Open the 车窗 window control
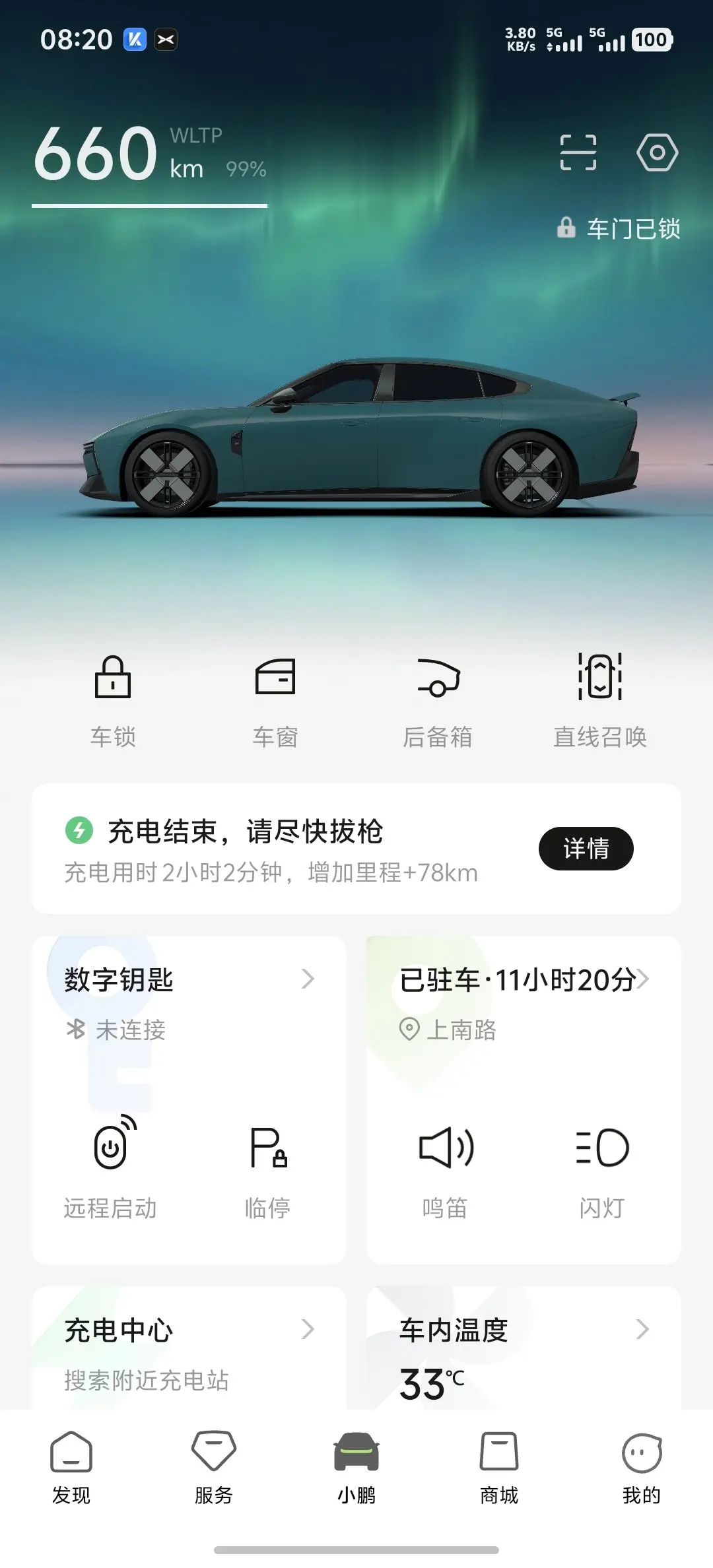The height and width of the screenshot is (1568, 713). click(x=275, y=700)
